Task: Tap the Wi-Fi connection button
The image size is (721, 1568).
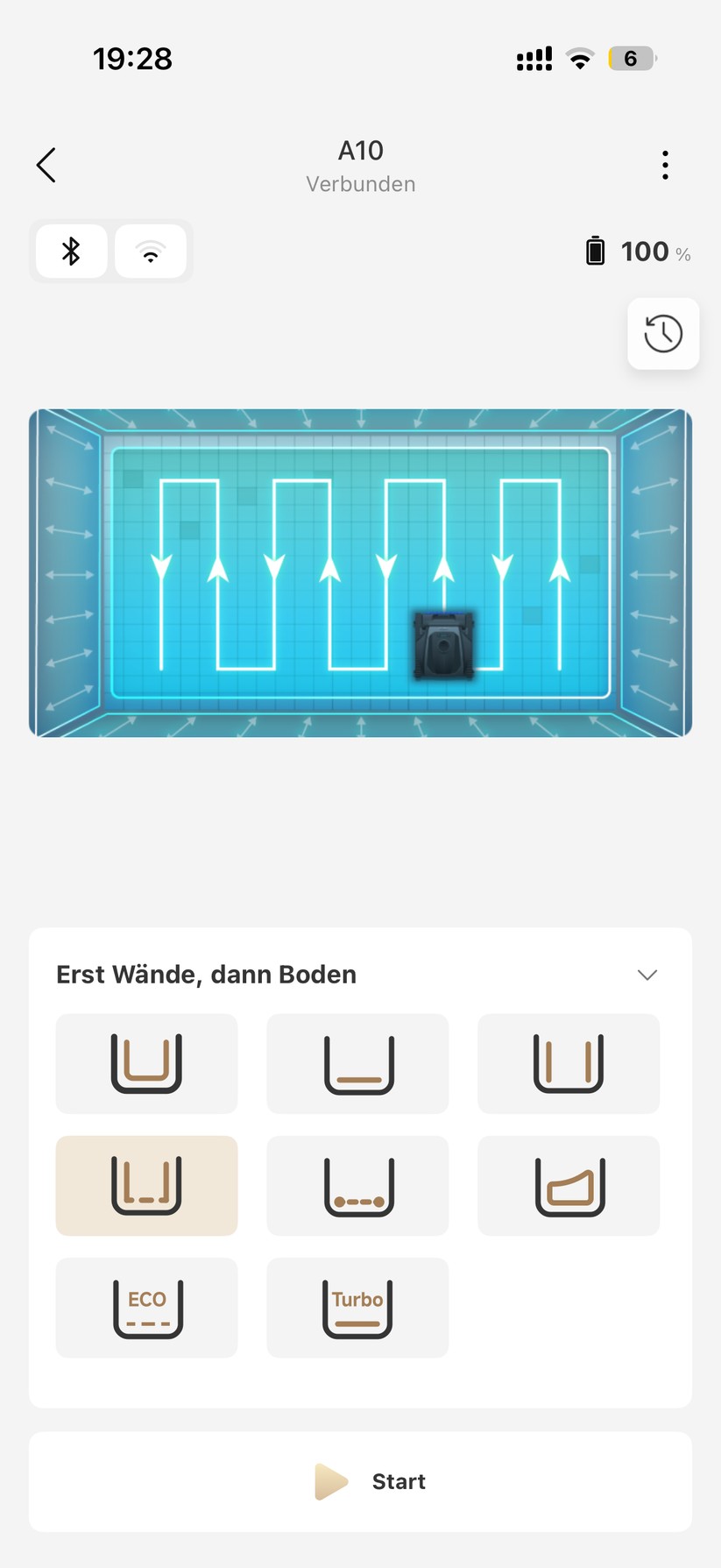Action: point(151,252)
